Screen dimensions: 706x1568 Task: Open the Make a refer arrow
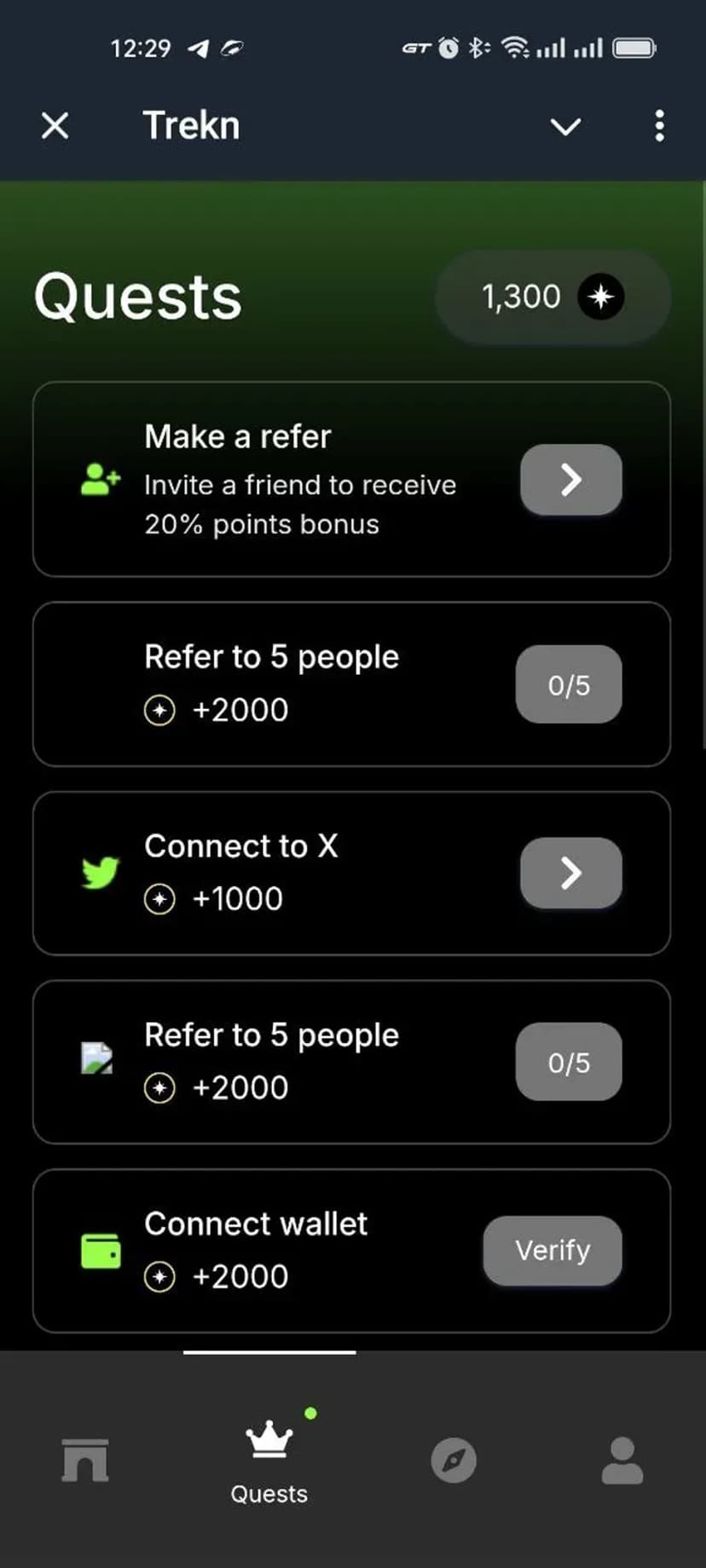[x=570, y=480]
